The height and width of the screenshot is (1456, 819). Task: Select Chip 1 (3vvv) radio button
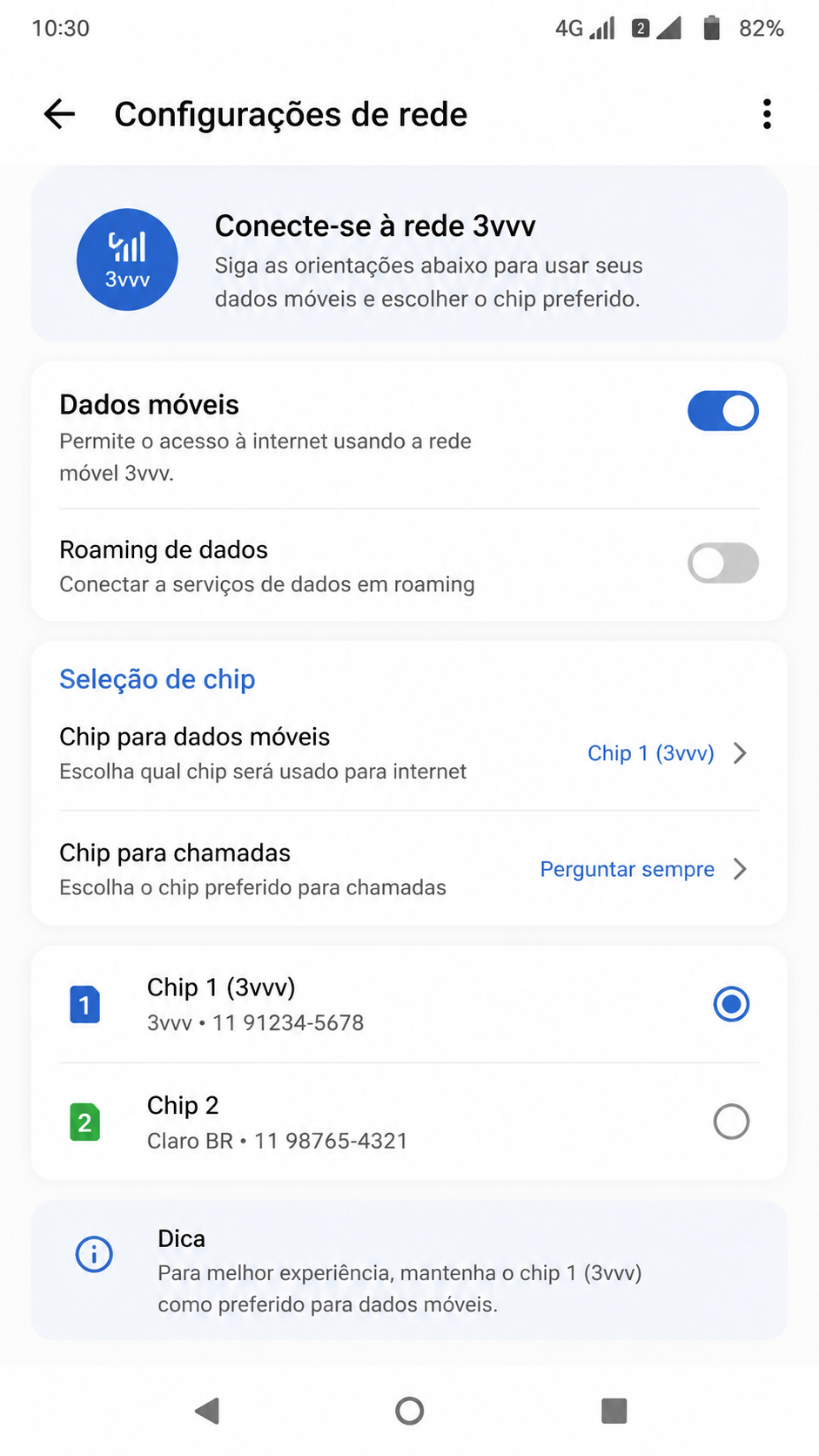[731, 1004]
